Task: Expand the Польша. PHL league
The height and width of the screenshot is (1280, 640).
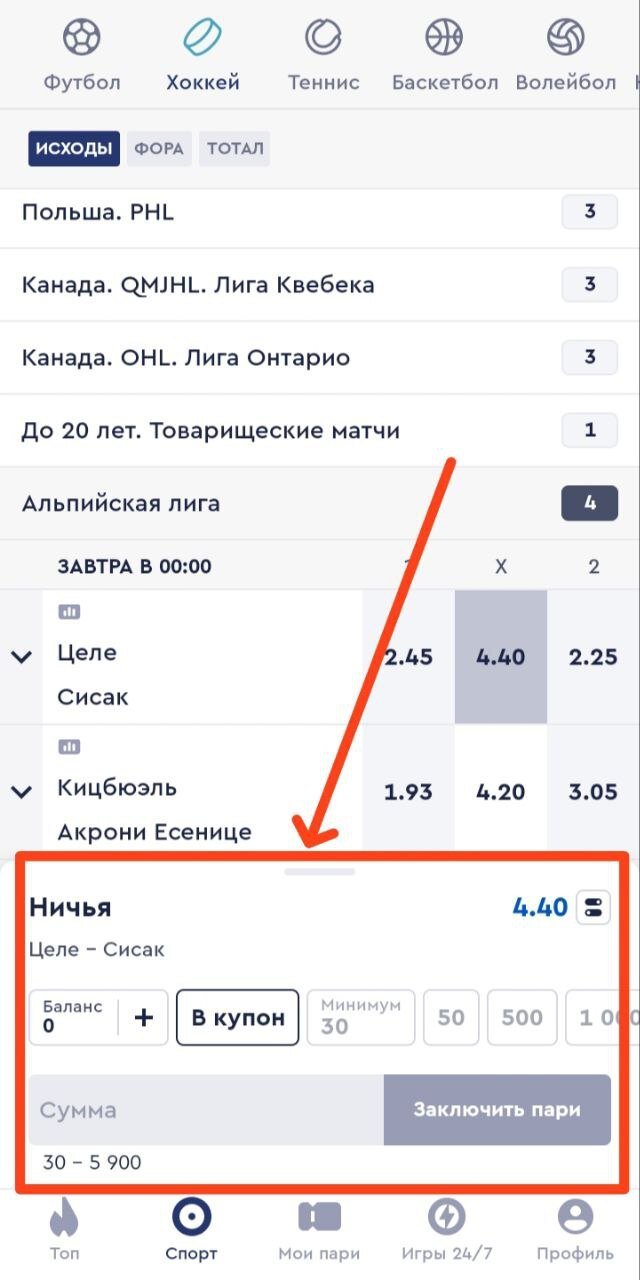Action: 300,212
